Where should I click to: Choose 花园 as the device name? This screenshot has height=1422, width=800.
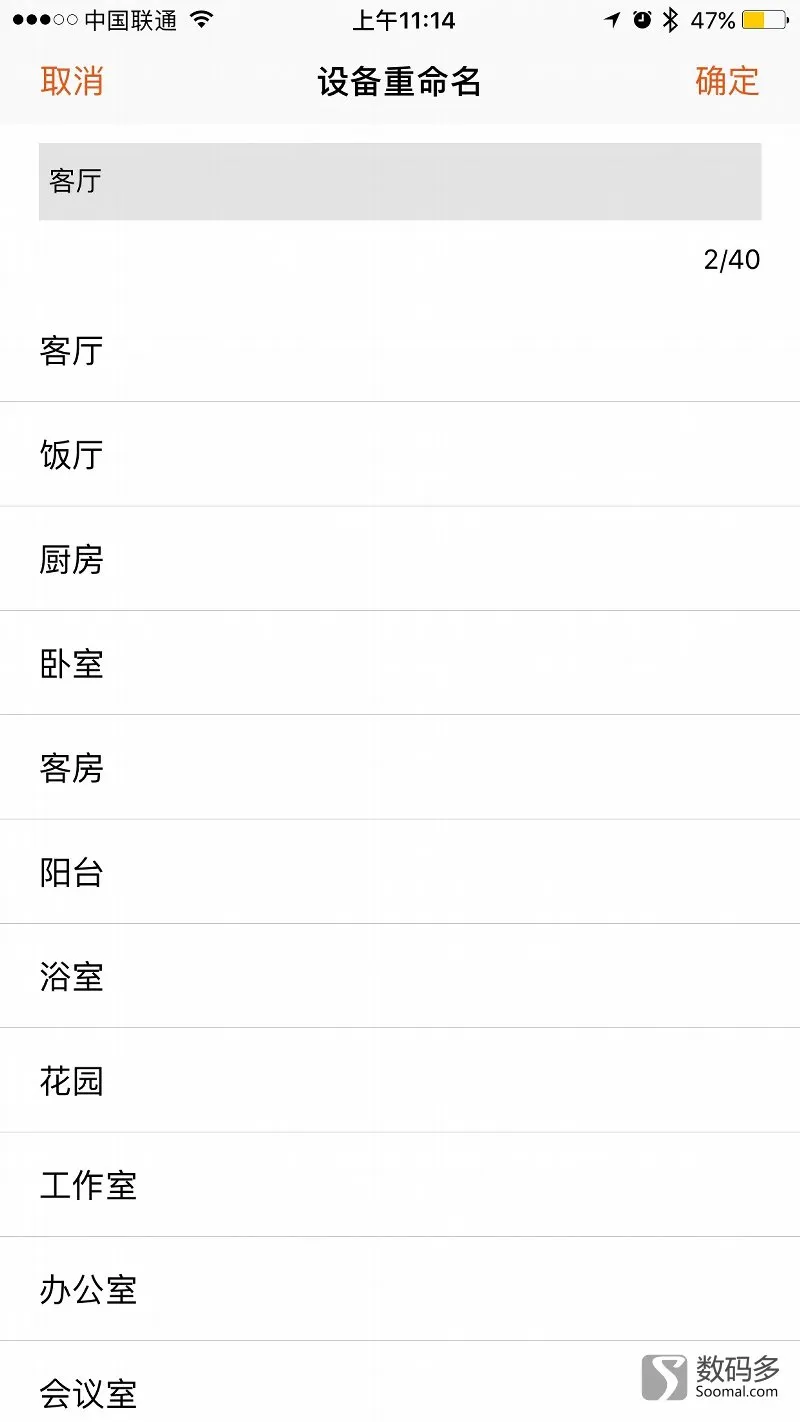400,1080
